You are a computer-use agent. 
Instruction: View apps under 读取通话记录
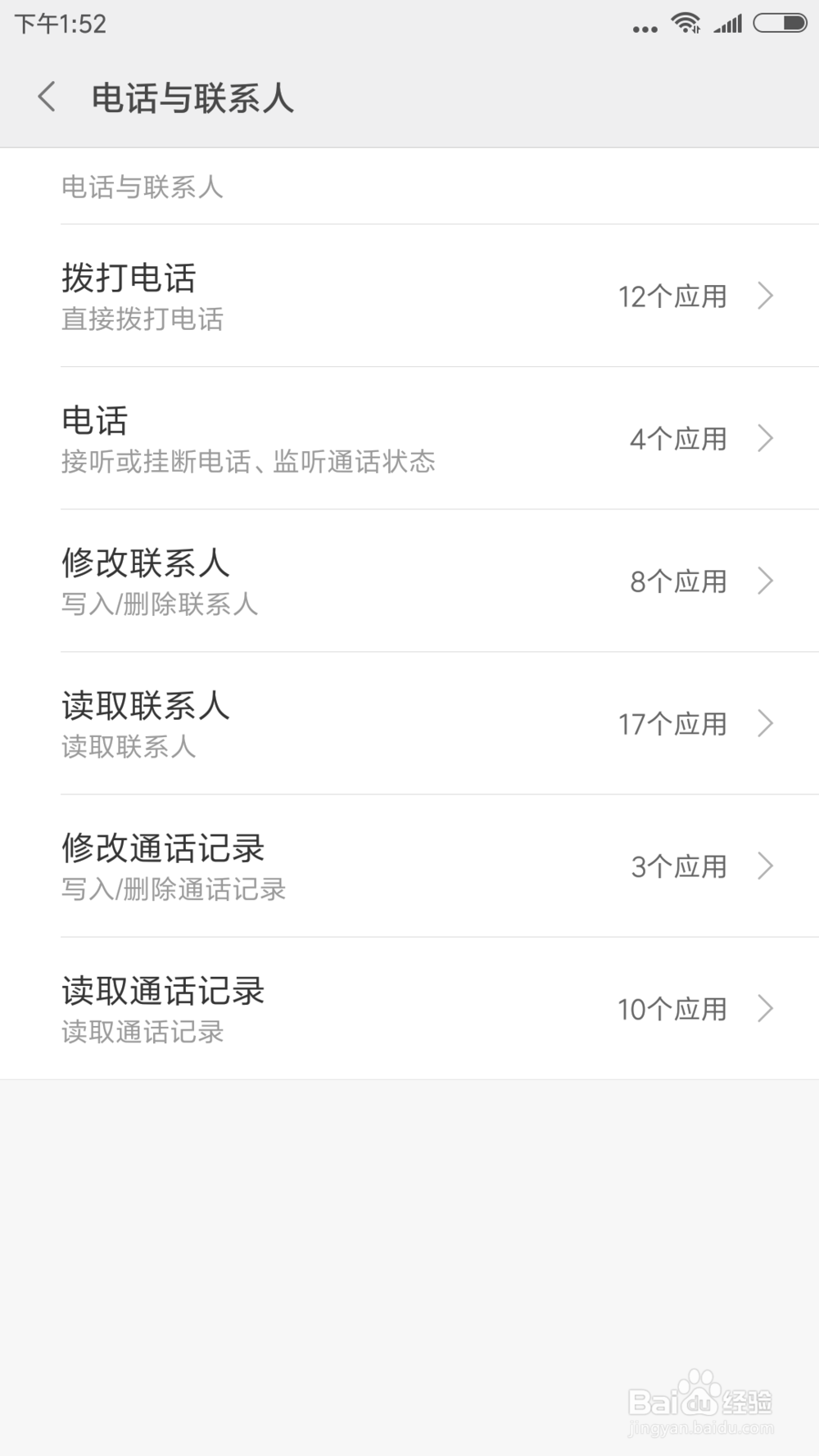(409, 1008)
